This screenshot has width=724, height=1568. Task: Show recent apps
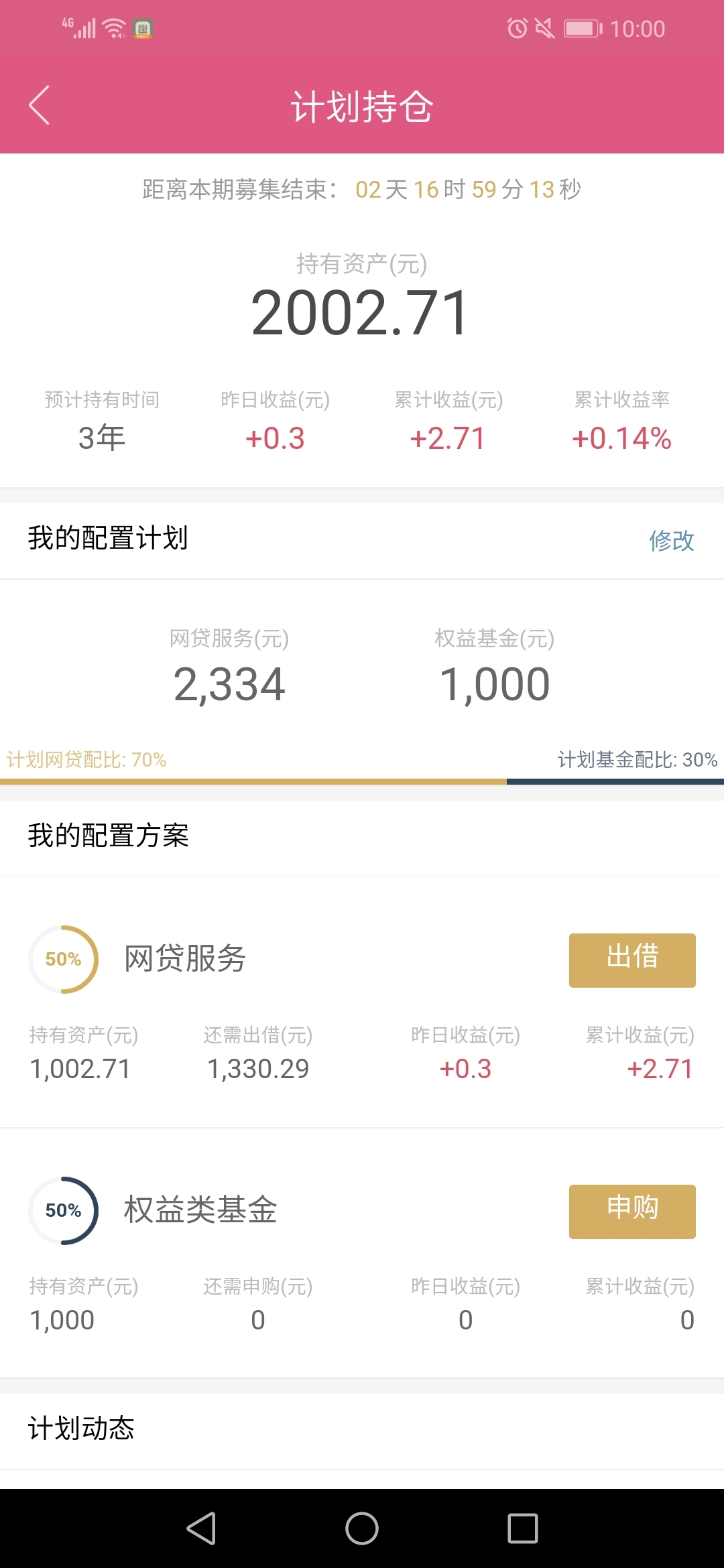coord(523,1528)
